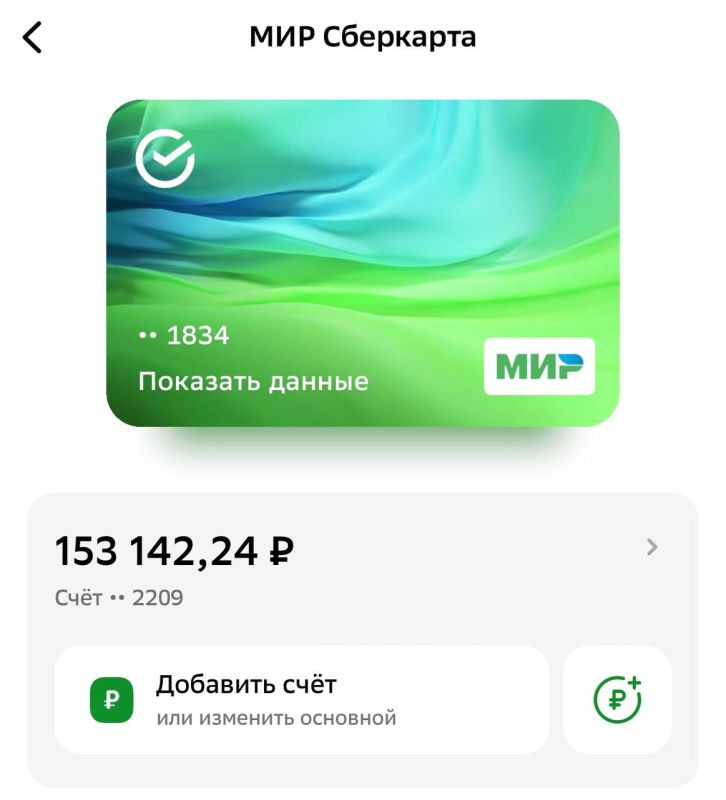This screenshot has height=800, width=726.
Task: Open the 153 142,24 ₽ account details
Action: [362, 566]
